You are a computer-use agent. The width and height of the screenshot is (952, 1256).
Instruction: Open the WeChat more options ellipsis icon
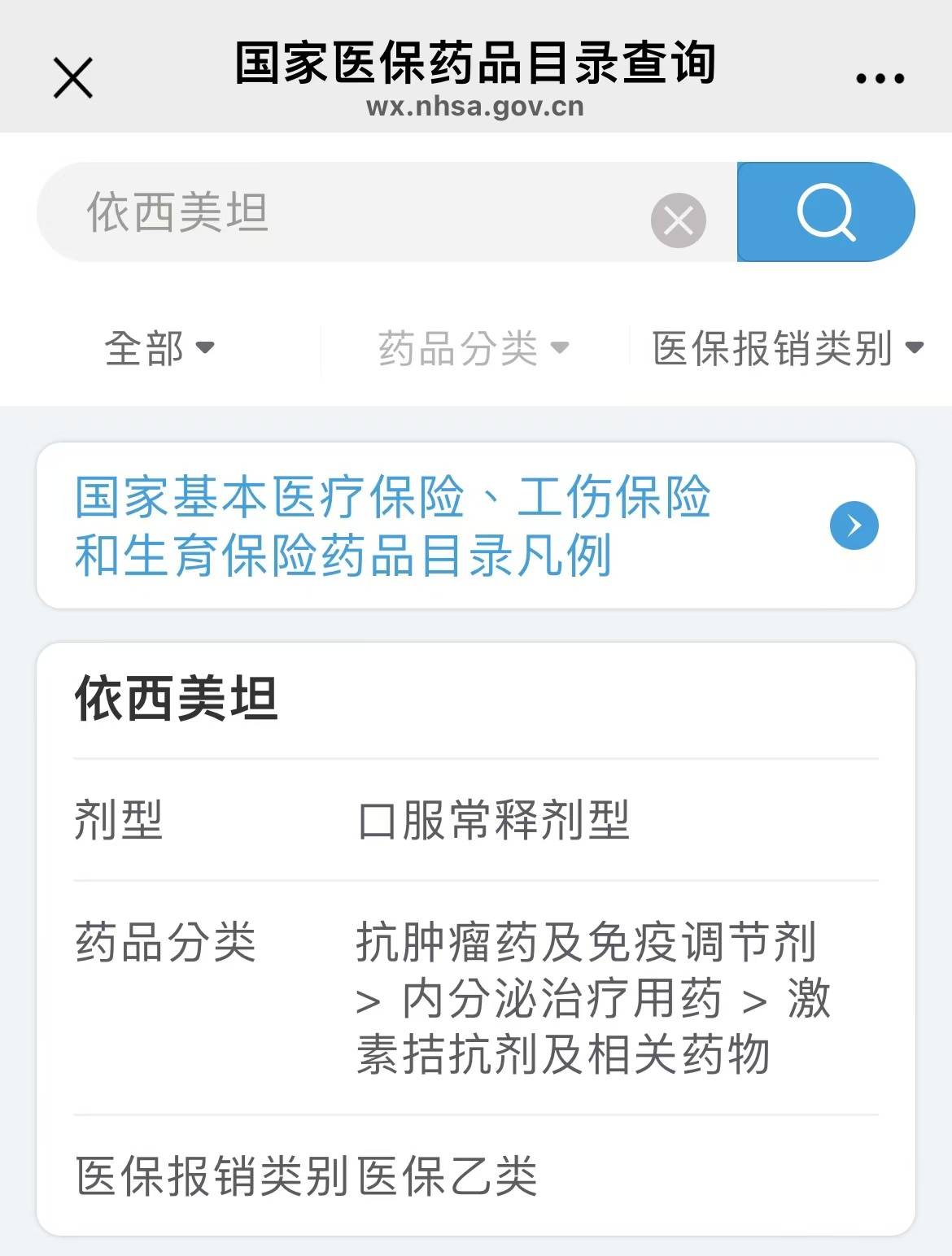(x=880, y=76)
